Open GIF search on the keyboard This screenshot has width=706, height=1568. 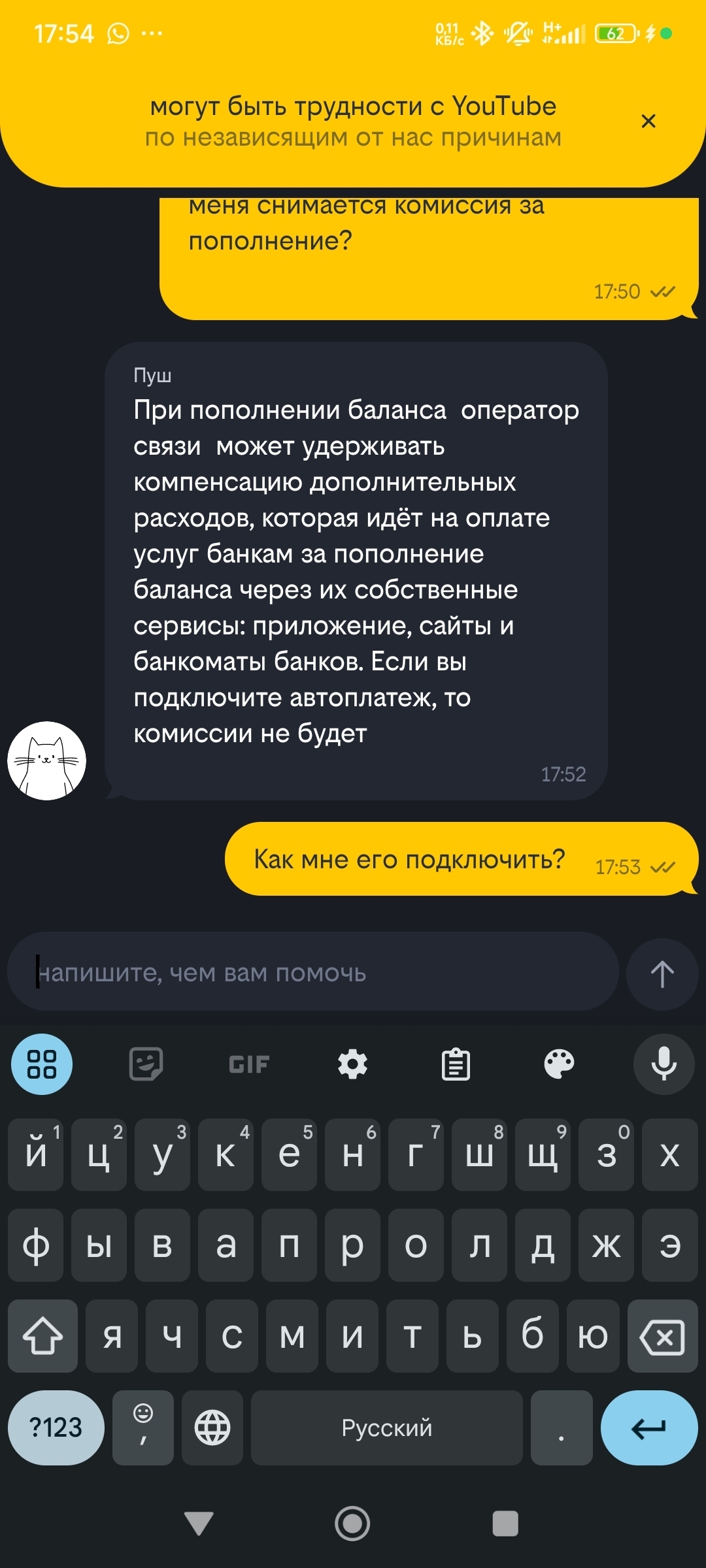click(x=249, y=1064)
